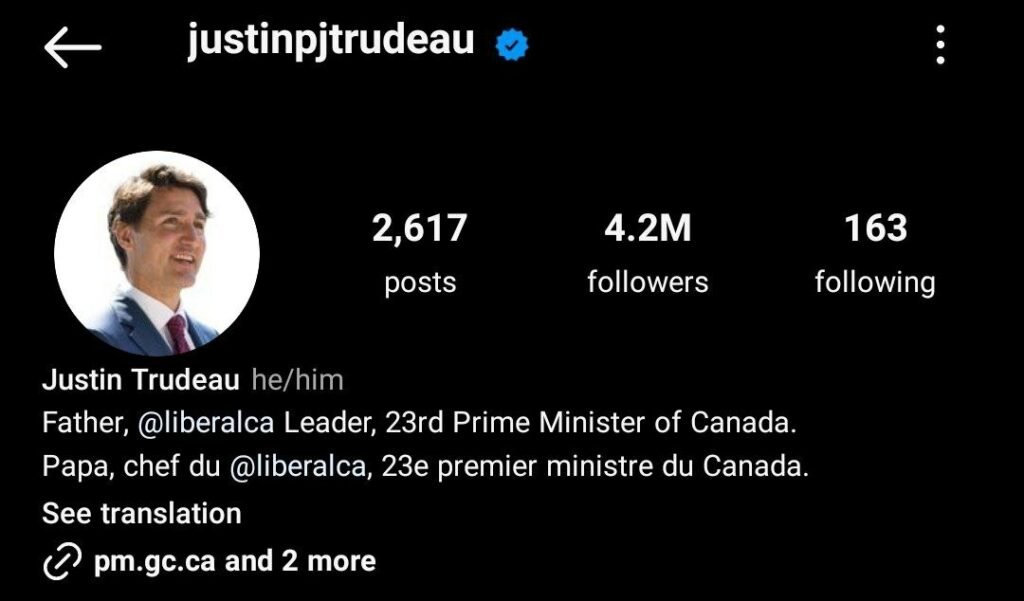Tap See translation

(x=142, y=514)
